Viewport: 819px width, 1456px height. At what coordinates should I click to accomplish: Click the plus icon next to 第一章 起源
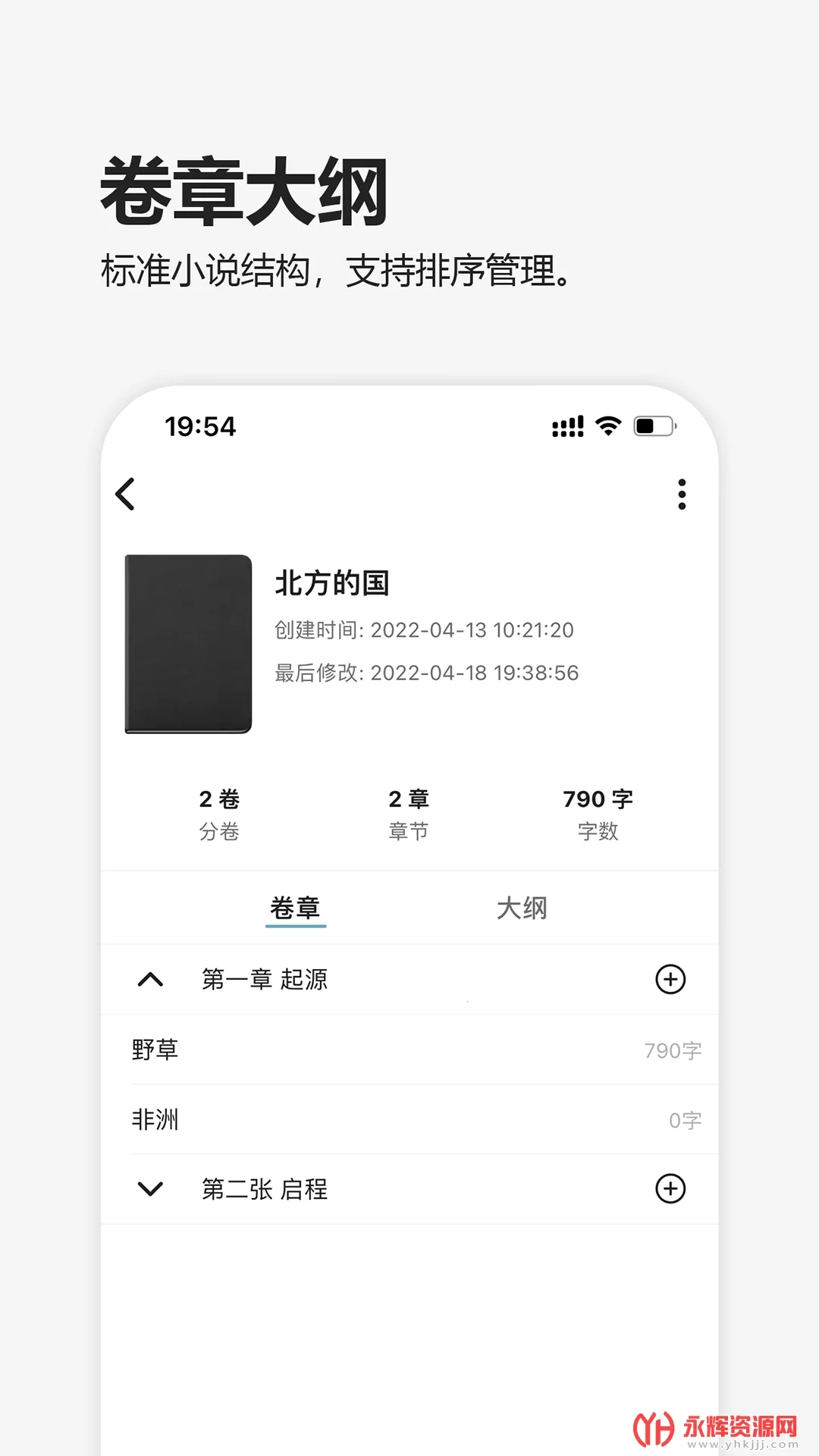tap(670, 979)
